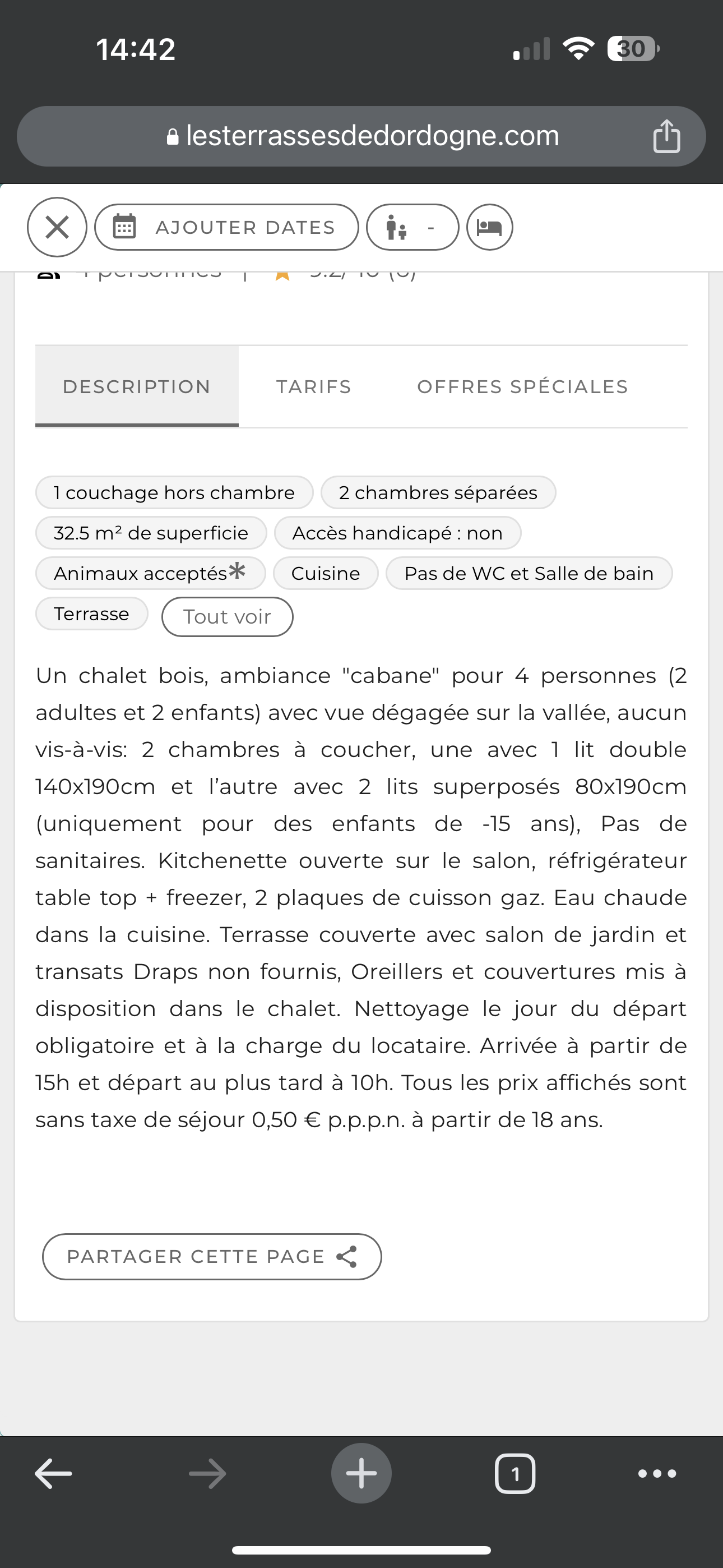Select number of guests

(412, 227)
